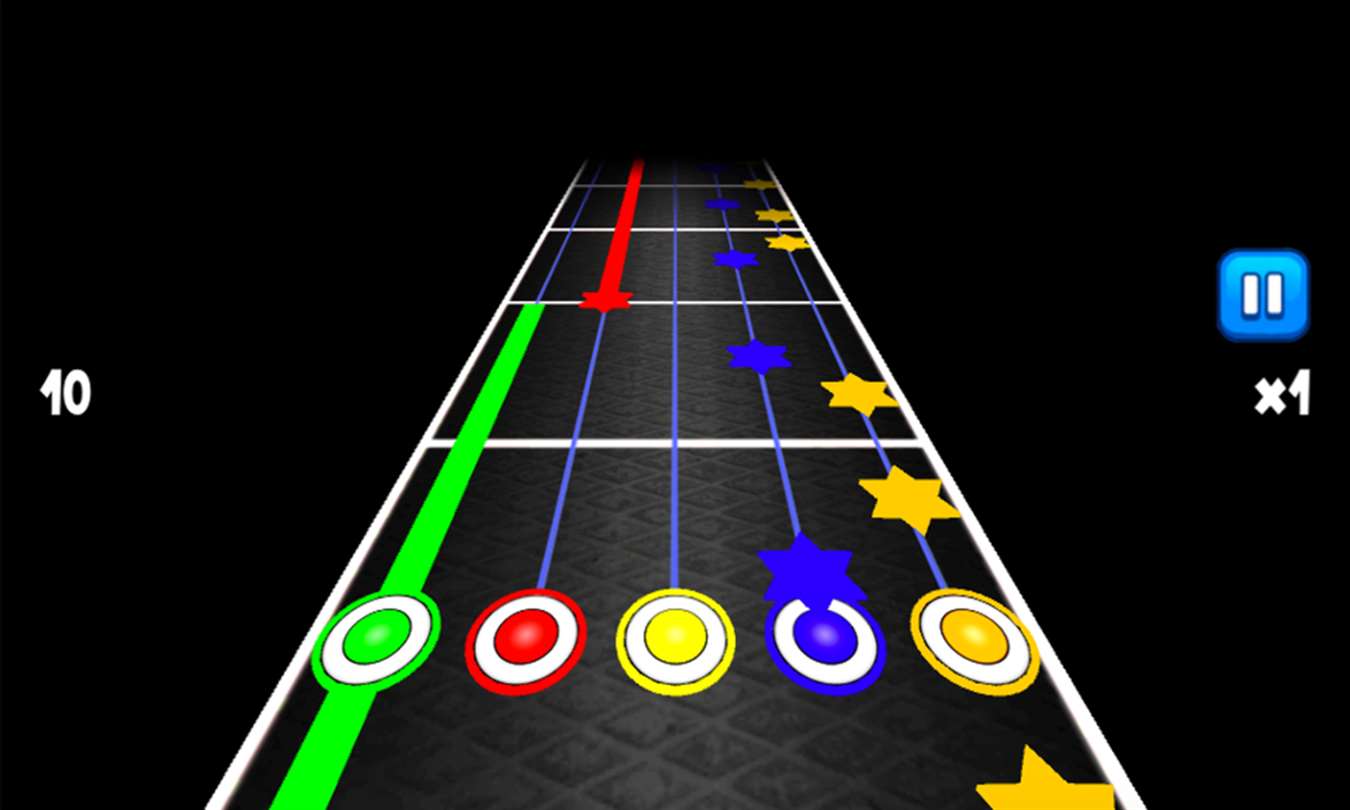
Task: Strike the blue fret button
Action: click(x=825, y=641)
